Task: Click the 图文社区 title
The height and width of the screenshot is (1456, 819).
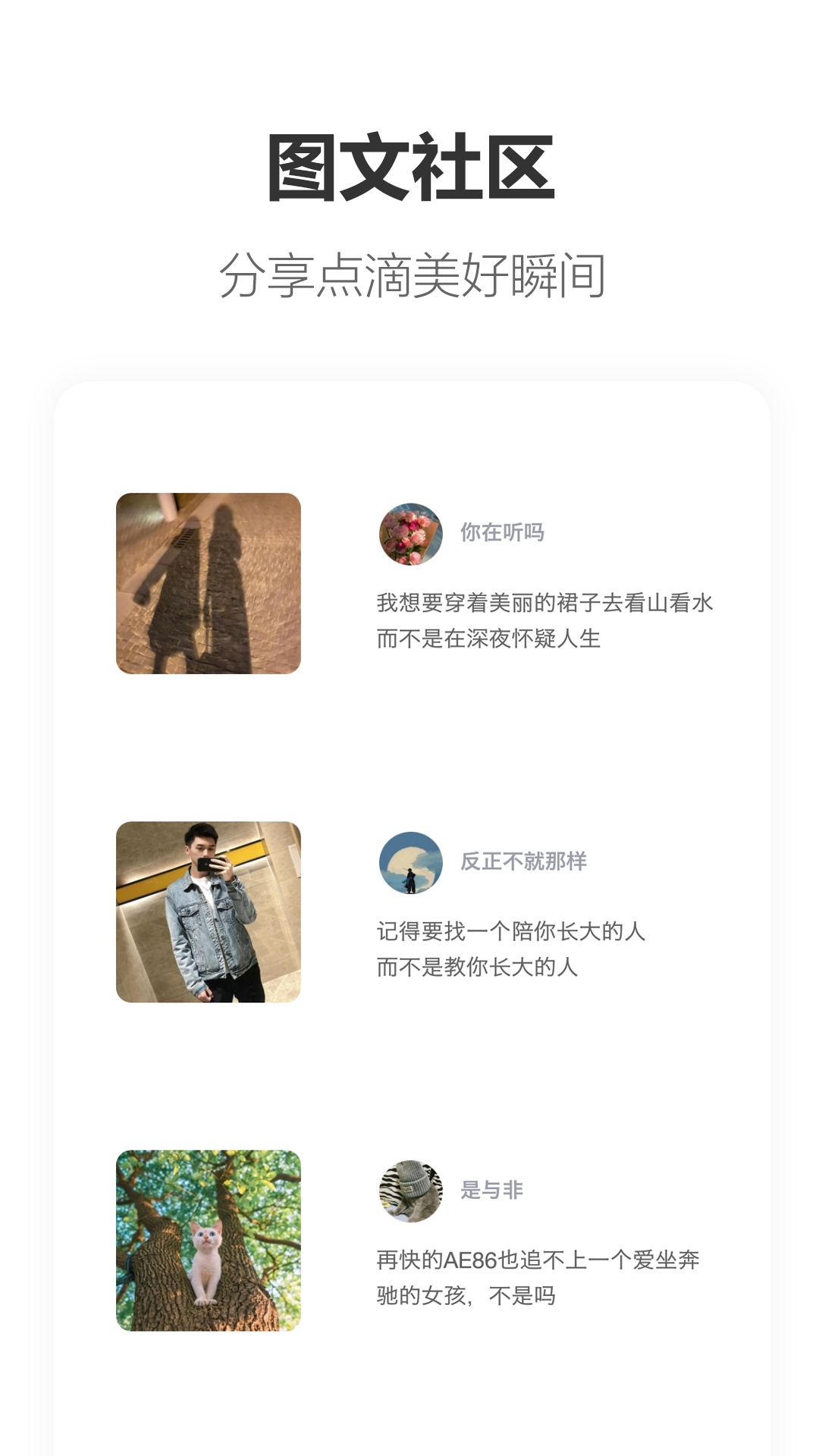Action: pyautogui.click(x=409, y=168)
